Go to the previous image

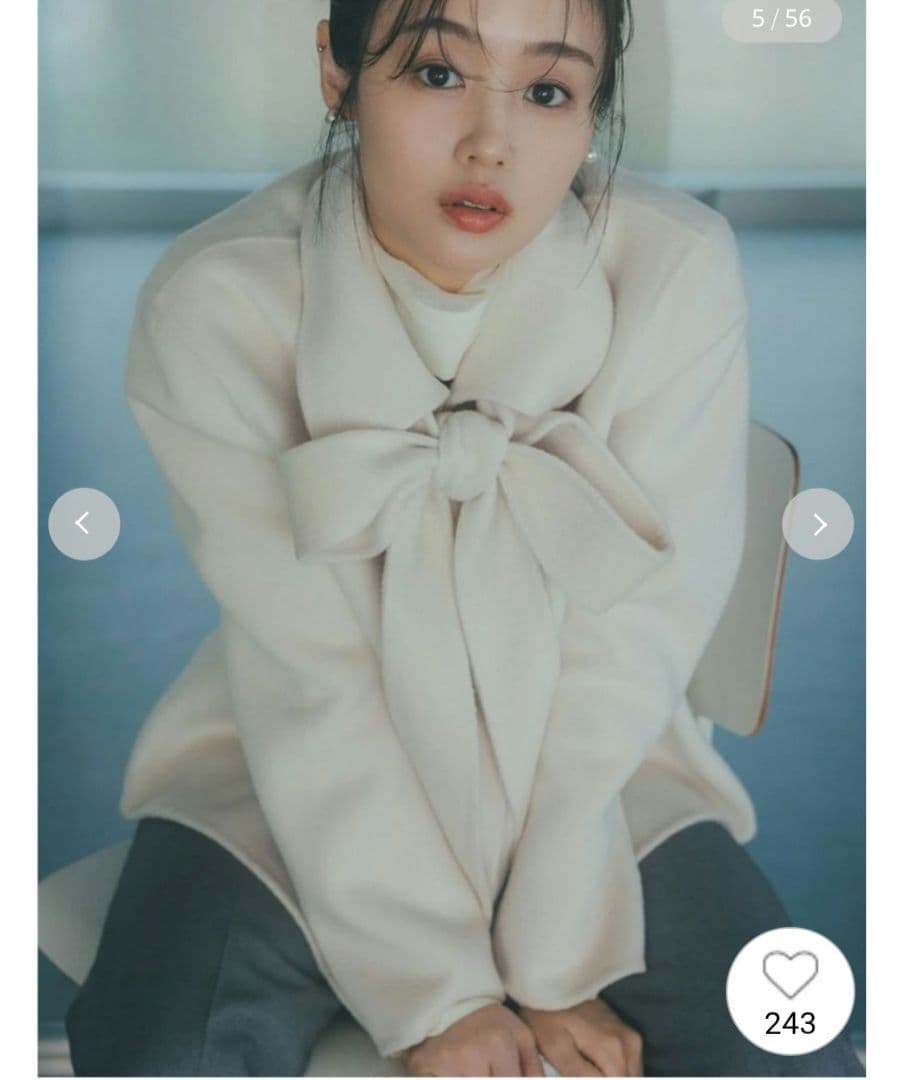tap(84, 523)
